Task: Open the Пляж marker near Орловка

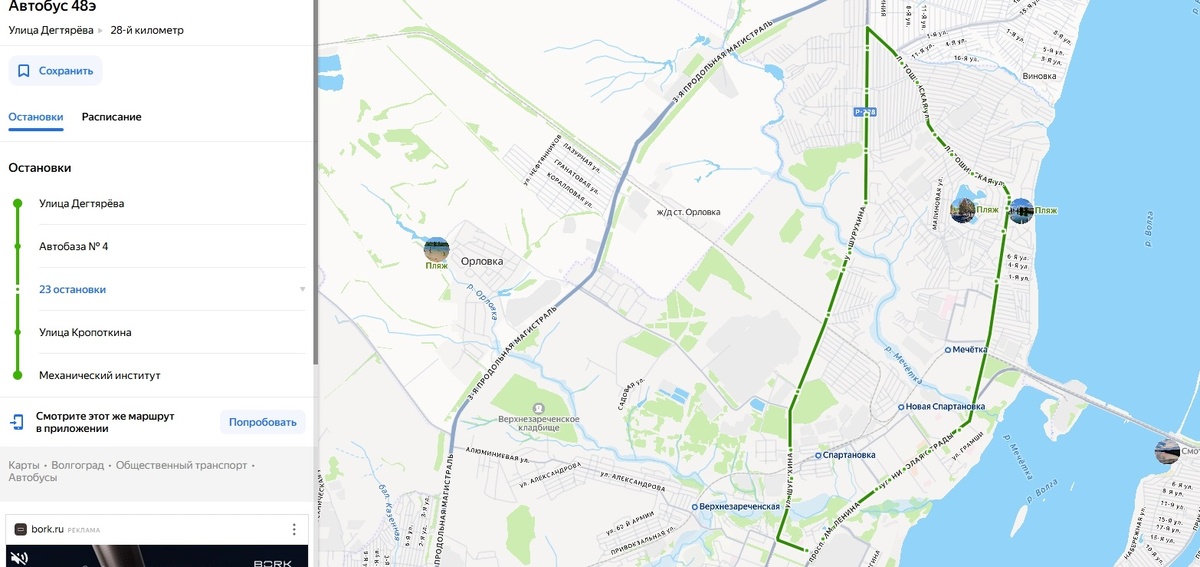Action: tap(436, 250)
